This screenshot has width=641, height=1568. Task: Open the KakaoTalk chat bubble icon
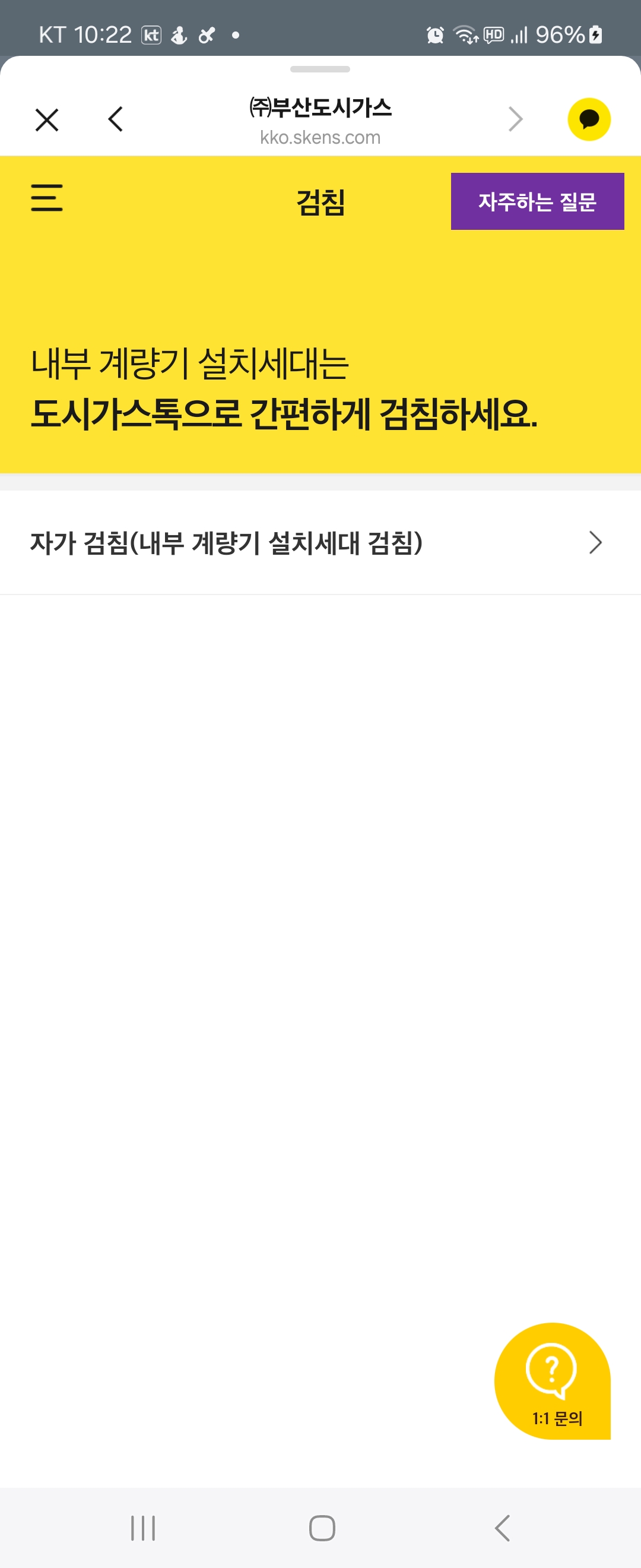[588, 119]
